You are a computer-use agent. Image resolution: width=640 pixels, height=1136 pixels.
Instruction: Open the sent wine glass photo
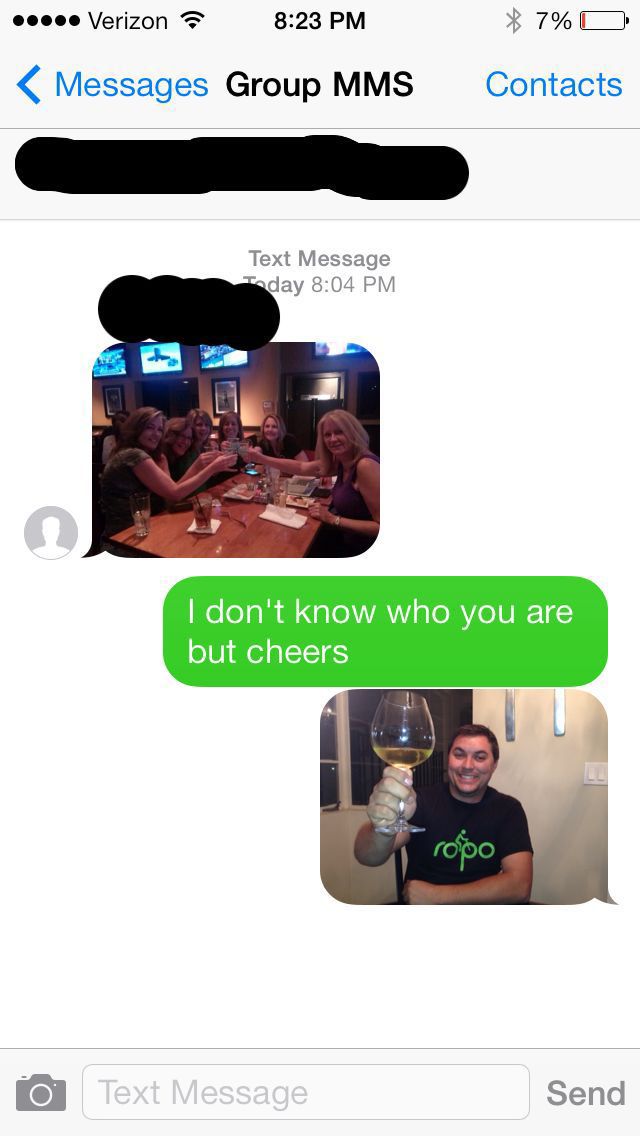463,797
